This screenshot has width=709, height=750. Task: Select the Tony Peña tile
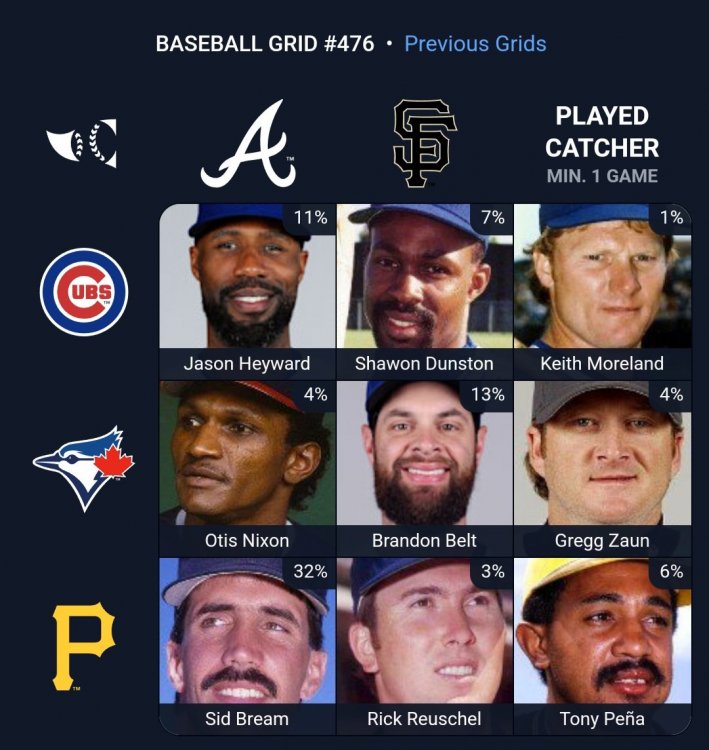tap(602, 644)
